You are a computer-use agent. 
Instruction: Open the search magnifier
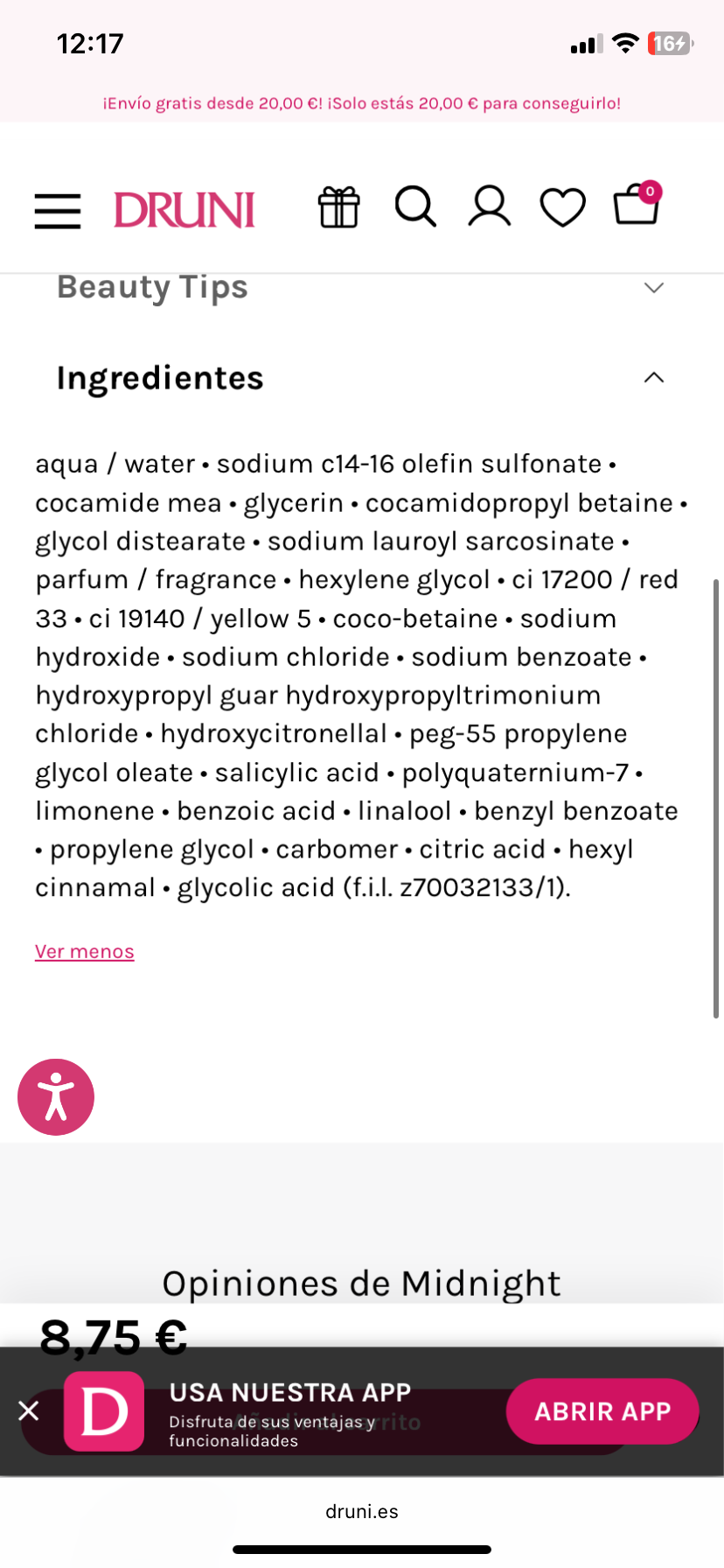tap(415, 207)
